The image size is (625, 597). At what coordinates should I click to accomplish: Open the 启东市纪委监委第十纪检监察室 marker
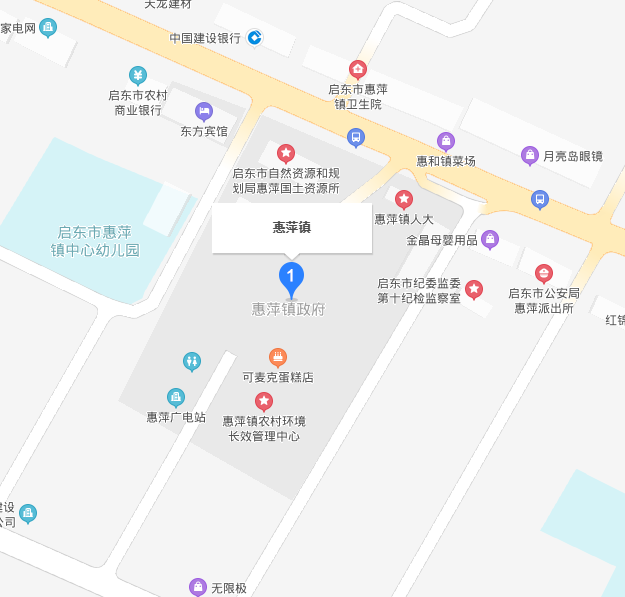(474, 290)
